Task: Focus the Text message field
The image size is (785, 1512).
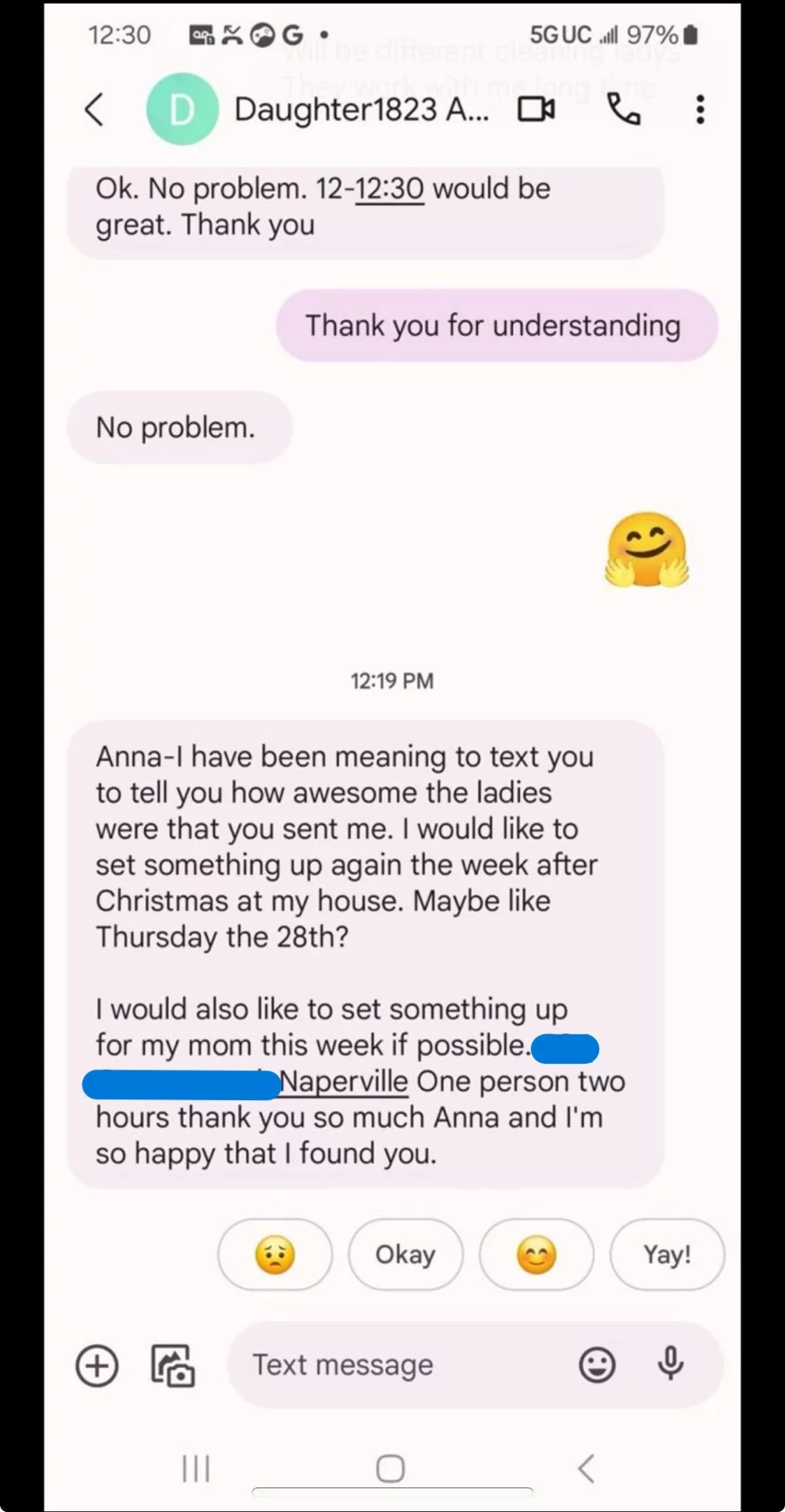Action: coord(399,1365)
